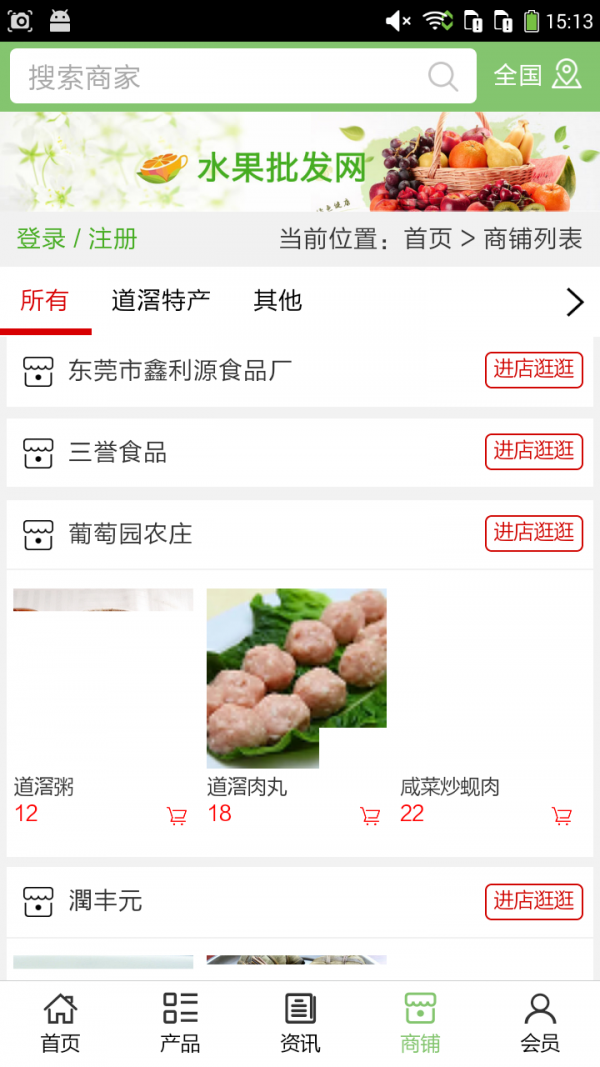Add 咸菜炒蚬肉 to the cart
This screenshot has width=600, height=1067.
562,816
